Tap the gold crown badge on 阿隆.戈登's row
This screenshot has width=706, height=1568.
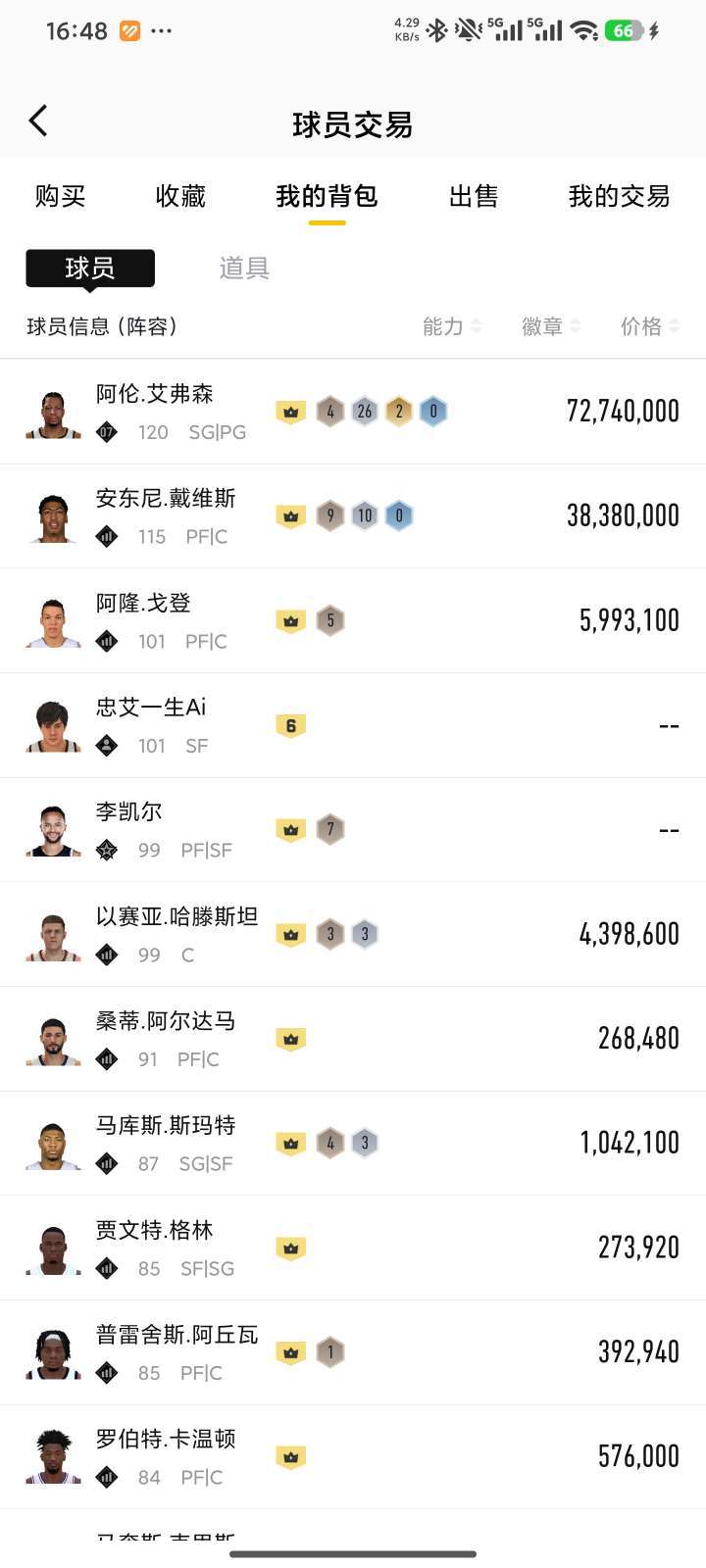[x=290, y=620]
